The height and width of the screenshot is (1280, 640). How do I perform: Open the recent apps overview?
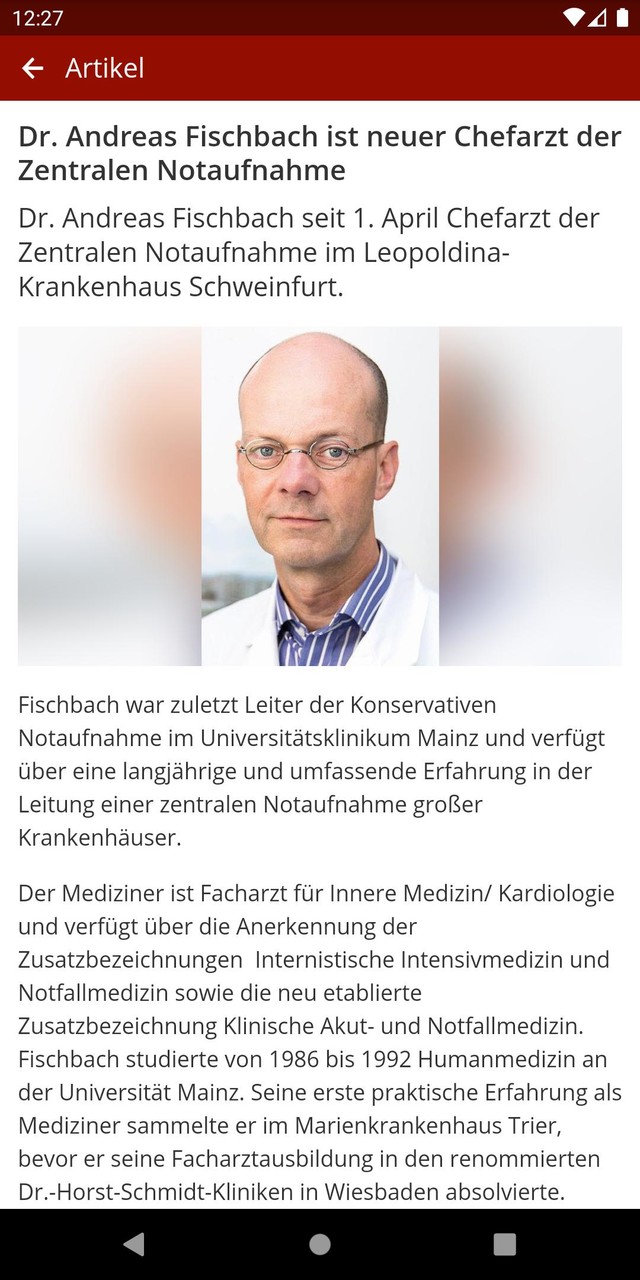pos(505,1244)
